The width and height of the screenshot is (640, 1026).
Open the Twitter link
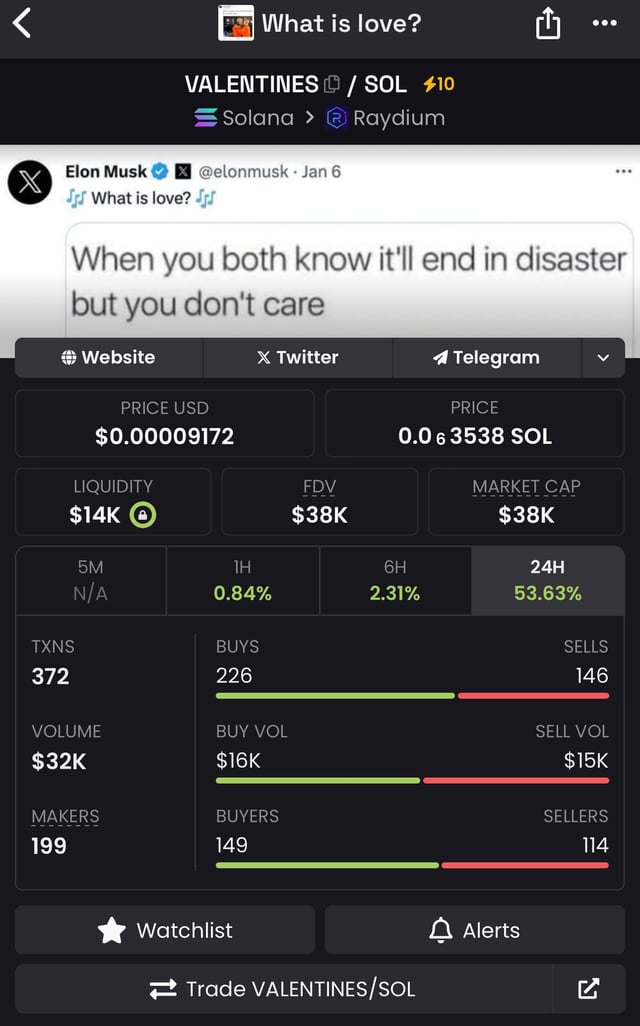tap(298, 357)
